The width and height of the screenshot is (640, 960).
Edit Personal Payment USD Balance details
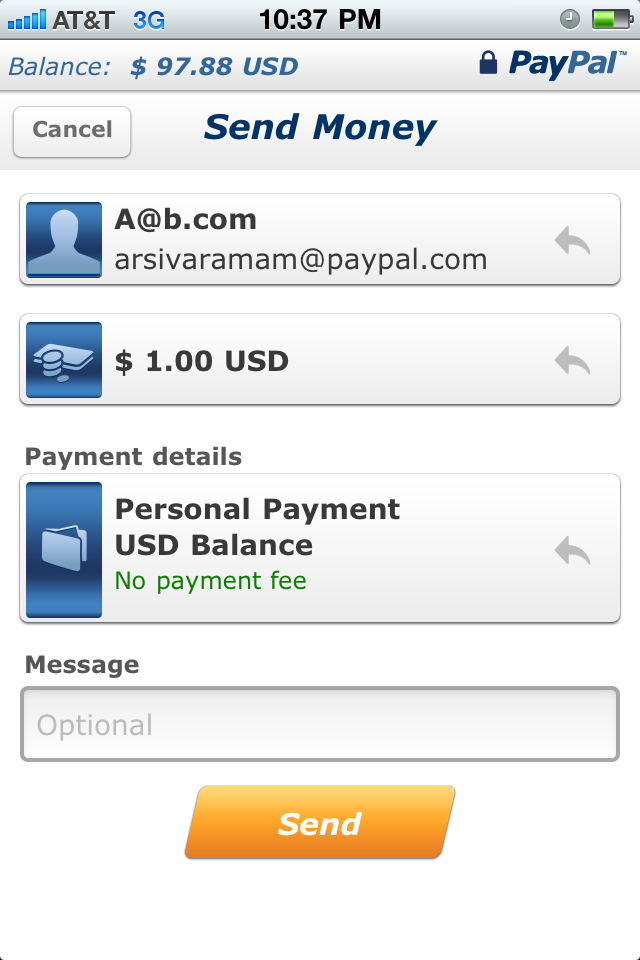tap(320, 548)
